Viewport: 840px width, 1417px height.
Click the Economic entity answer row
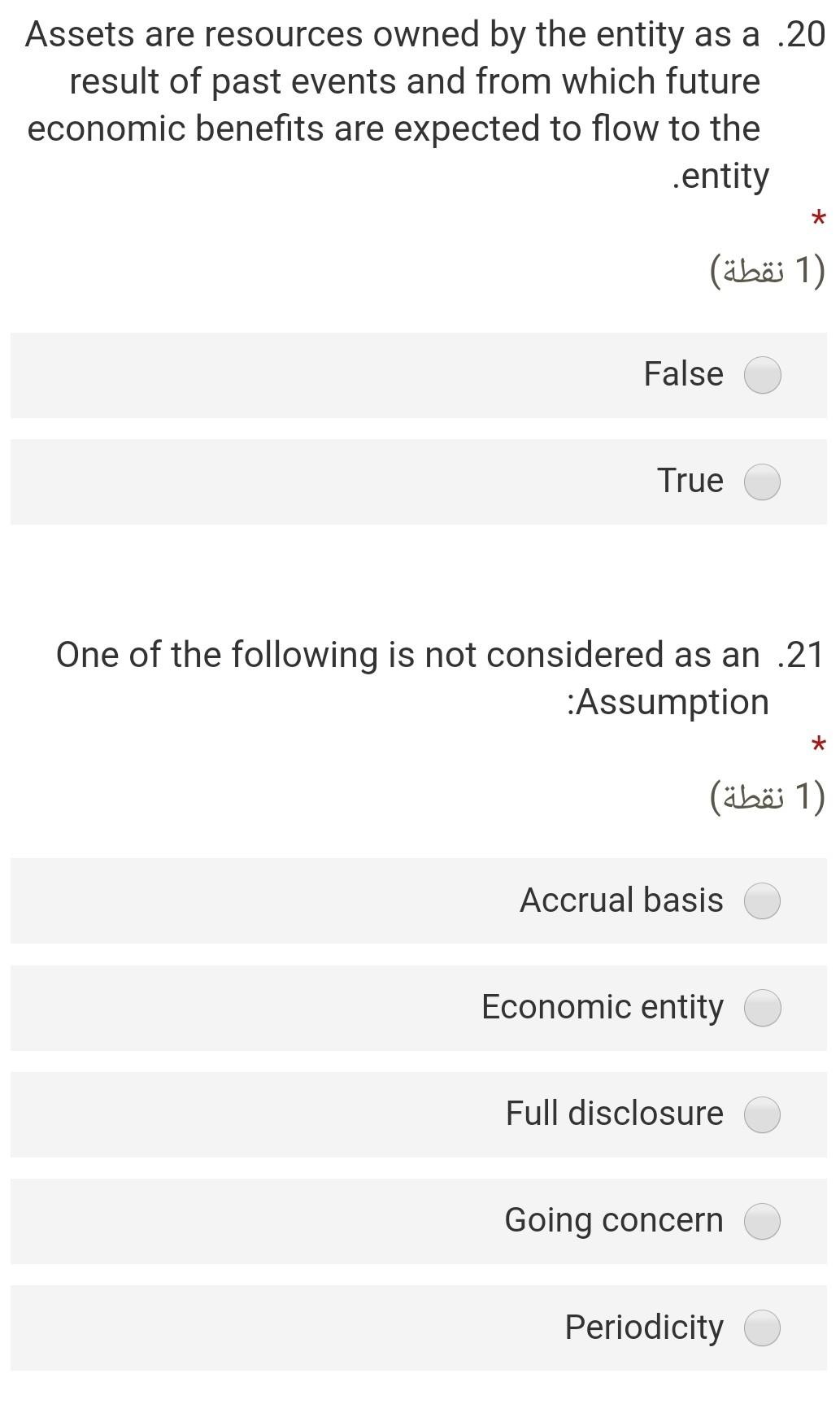[420, 1009]
